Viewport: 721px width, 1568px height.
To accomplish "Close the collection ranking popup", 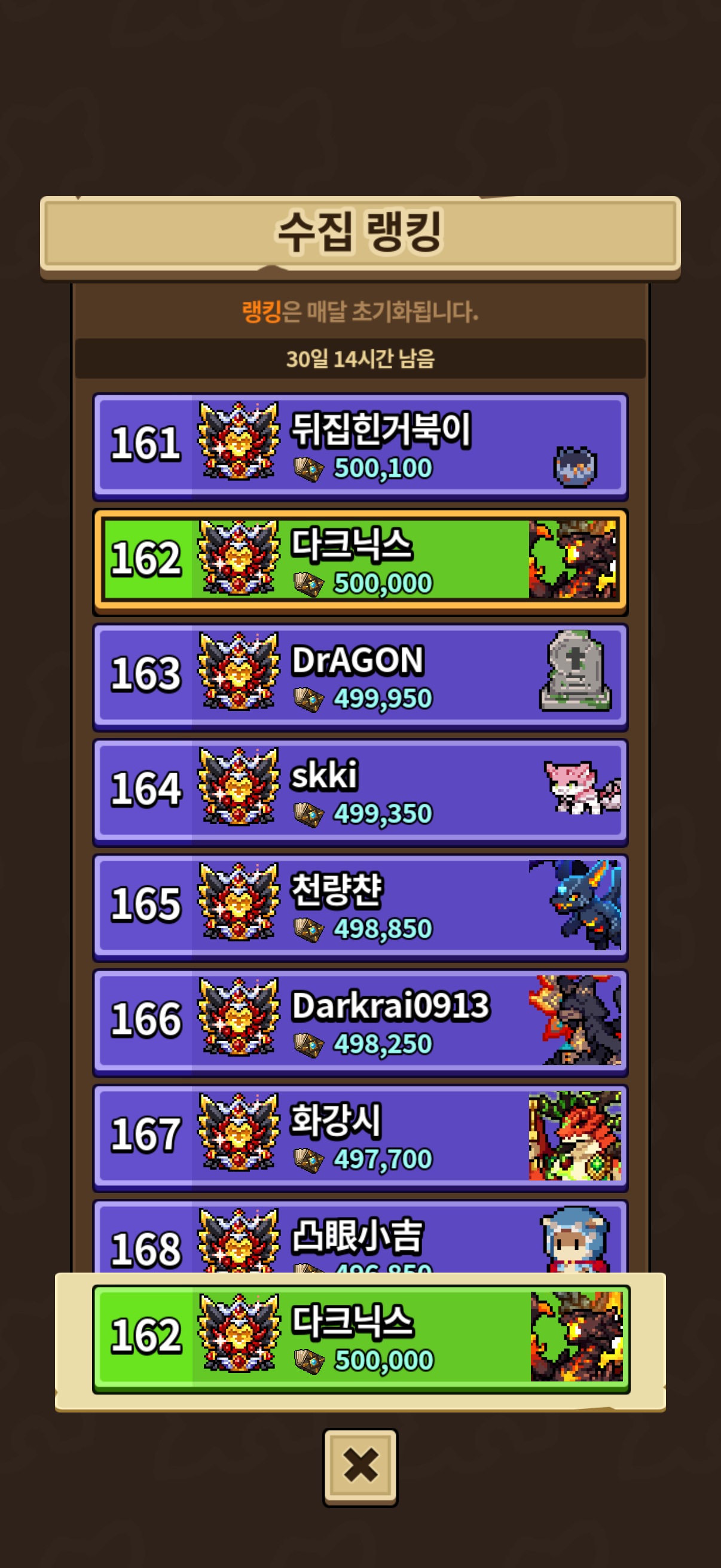I will coord(360,1466).
